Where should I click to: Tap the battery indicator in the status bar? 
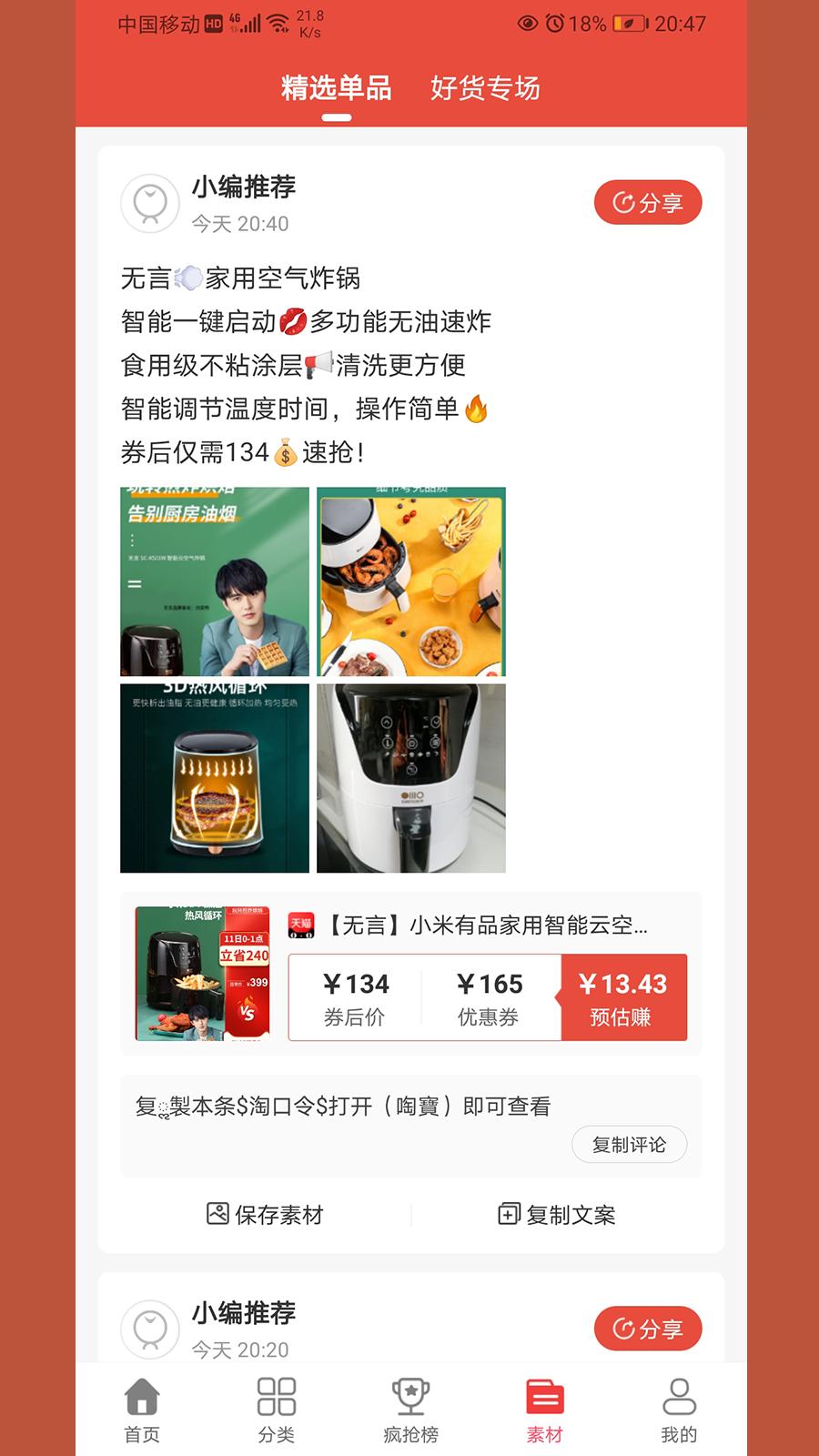(630, 24)
